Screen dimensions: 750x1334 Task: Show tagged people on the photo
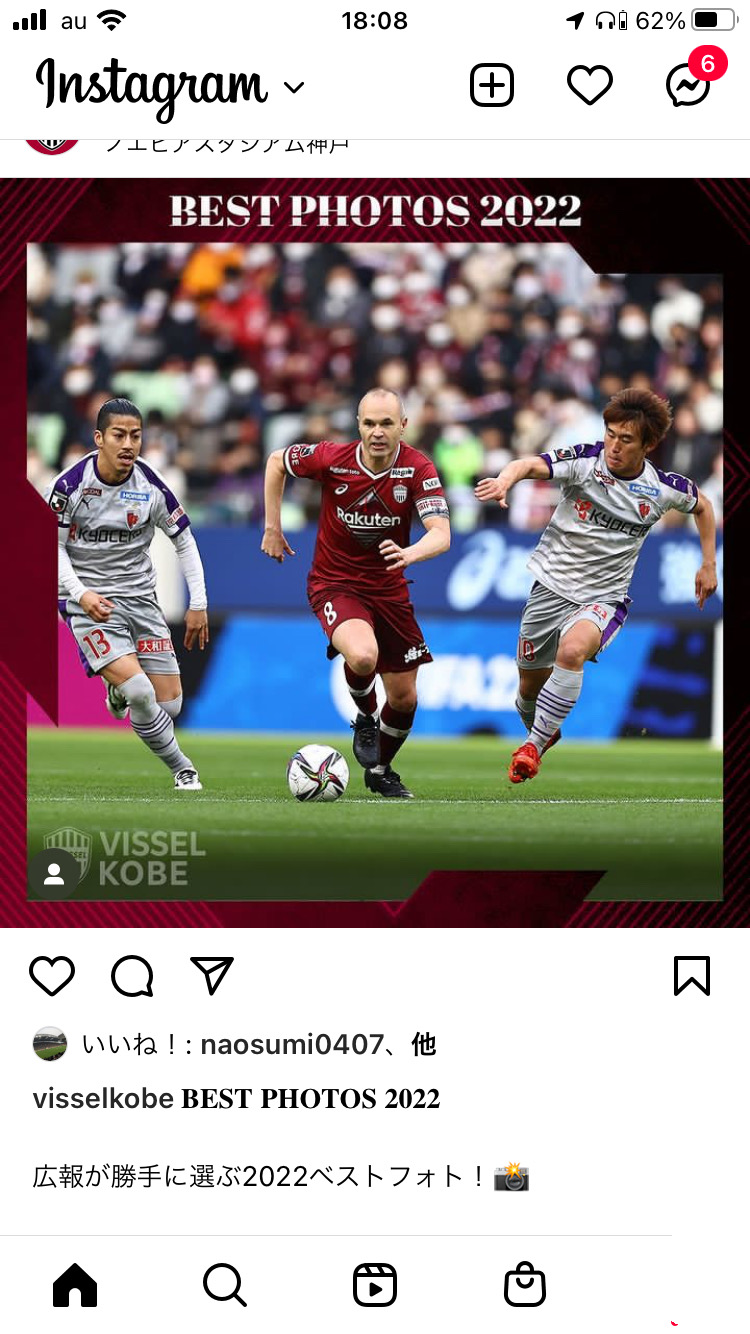coord(54,874)
